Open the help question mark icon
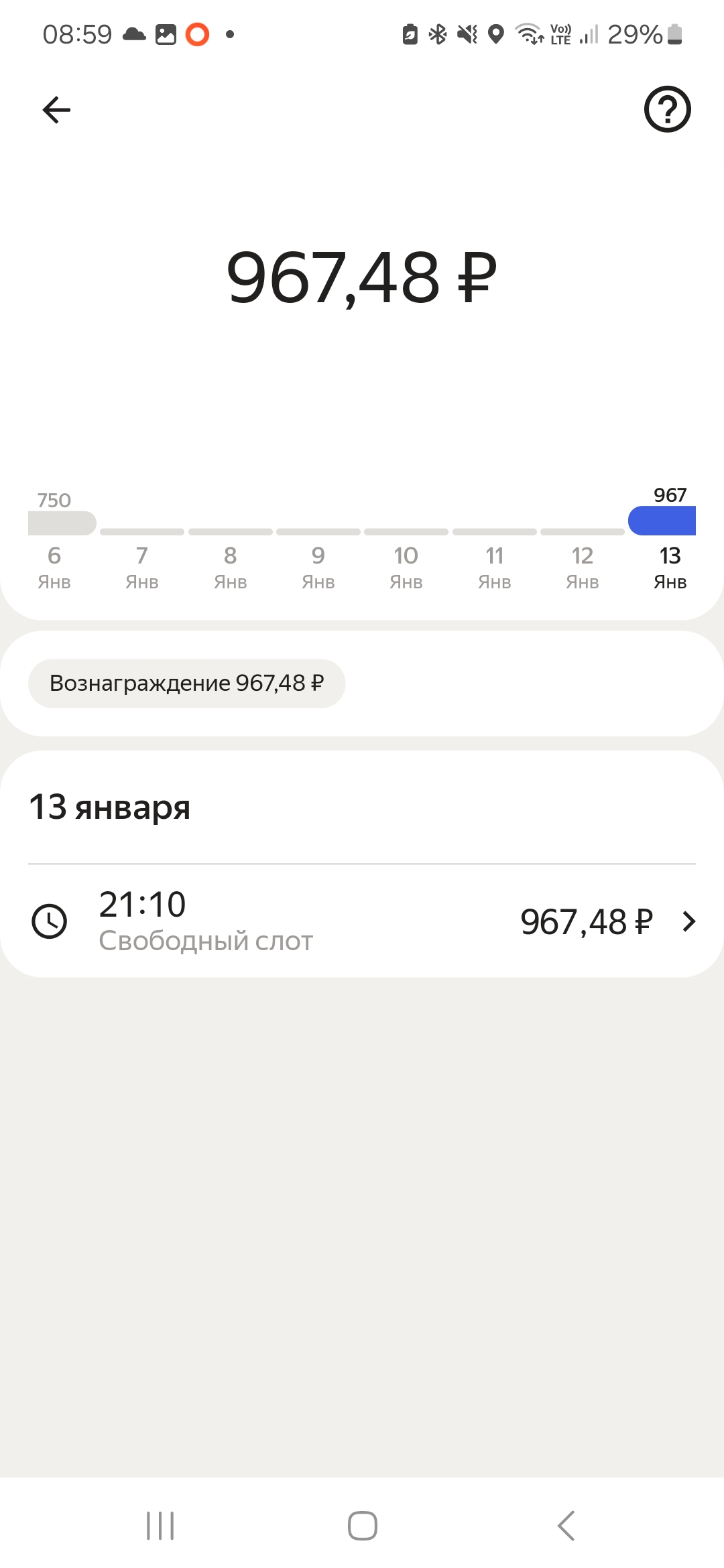Viewport: 724px width, 1568px height. pos(667,109)
